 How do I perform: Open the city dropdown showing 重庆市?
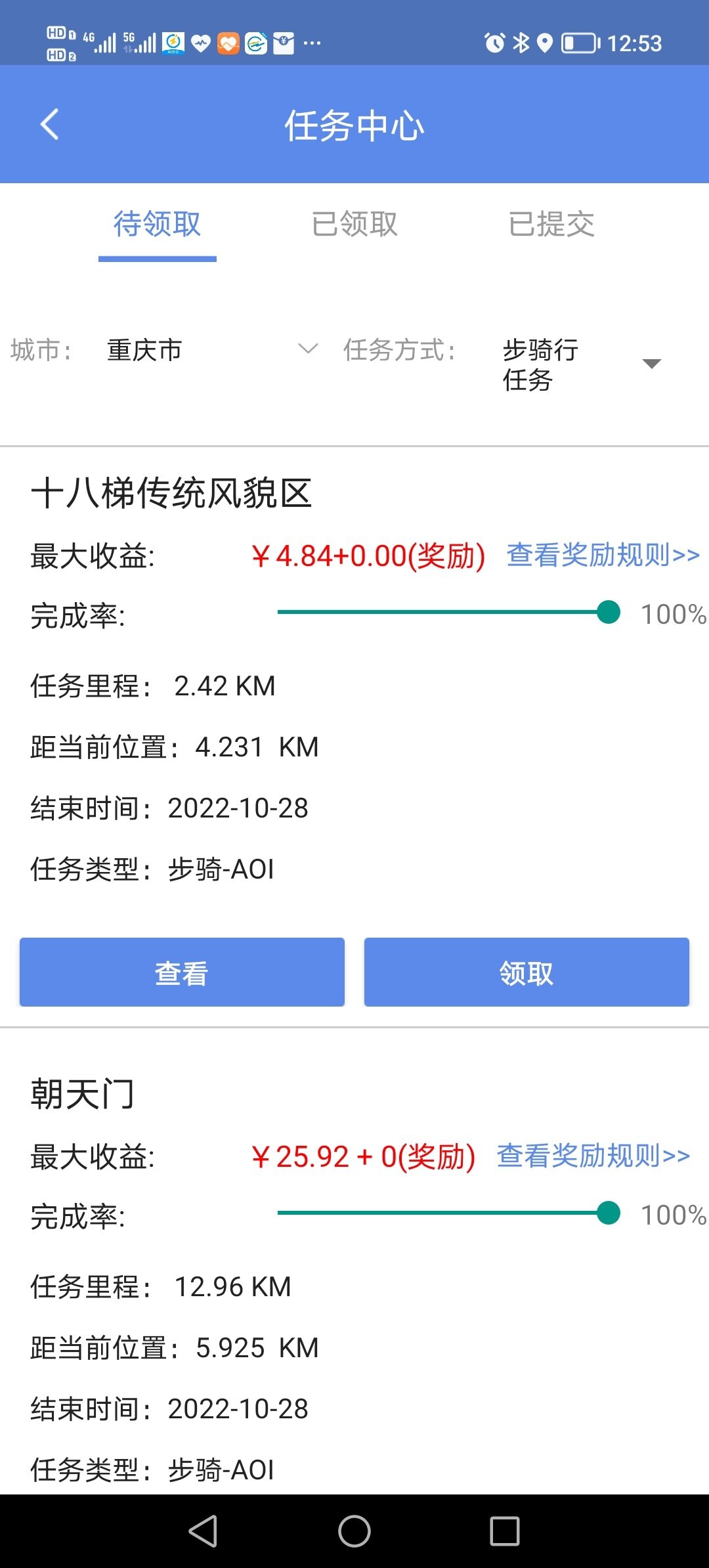210,349
